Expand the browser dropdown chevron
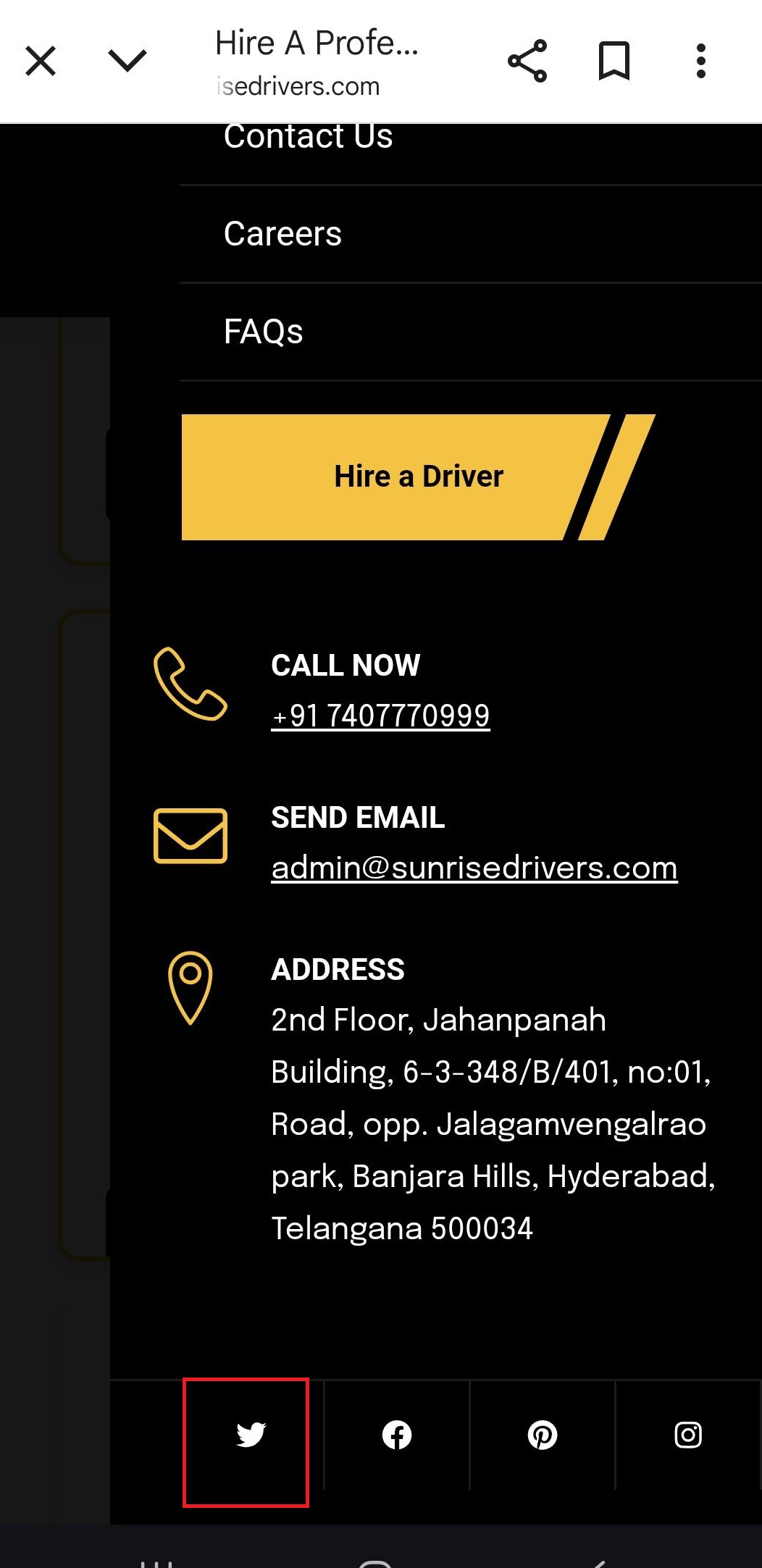Image resolution: width=762 pixels, height=1568 pixels. 127,61
